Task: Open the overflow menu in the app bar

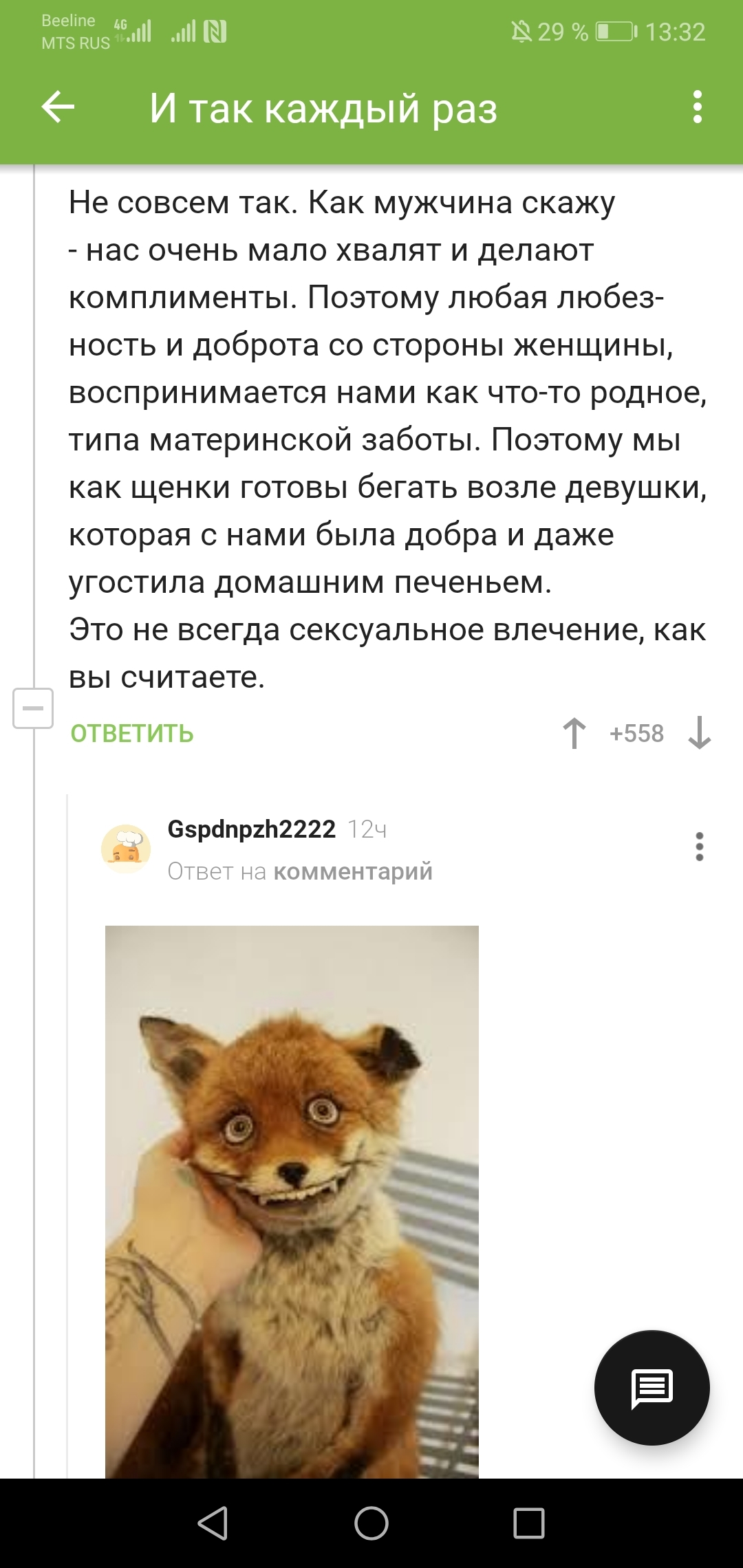Action: pos(698,107)
